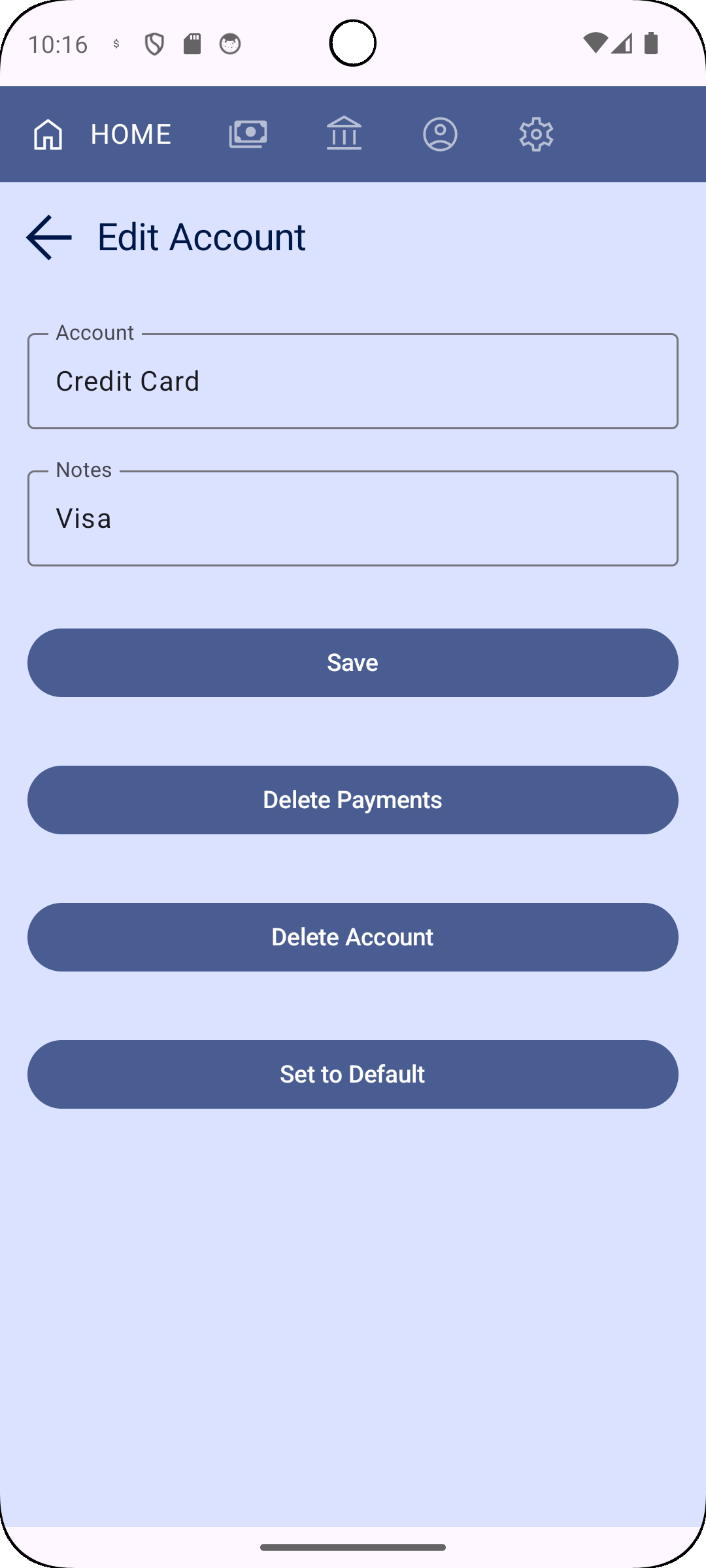Go back using the arrow icon
Image resolution: width=706 pixels, height=1568 pixels.
point(49,238)
